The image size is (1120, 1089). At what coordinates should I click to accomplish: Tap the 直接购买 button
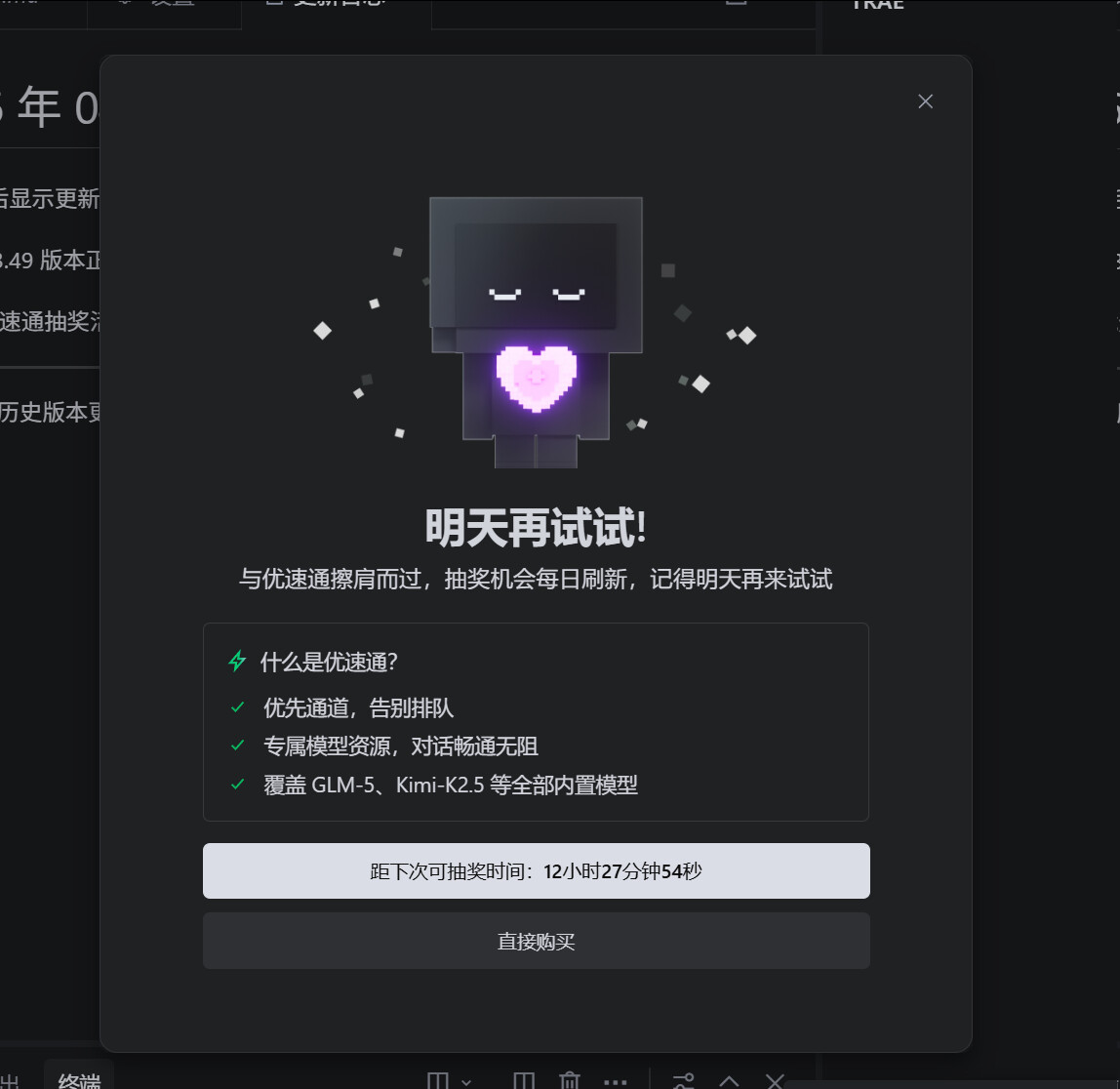536,941
